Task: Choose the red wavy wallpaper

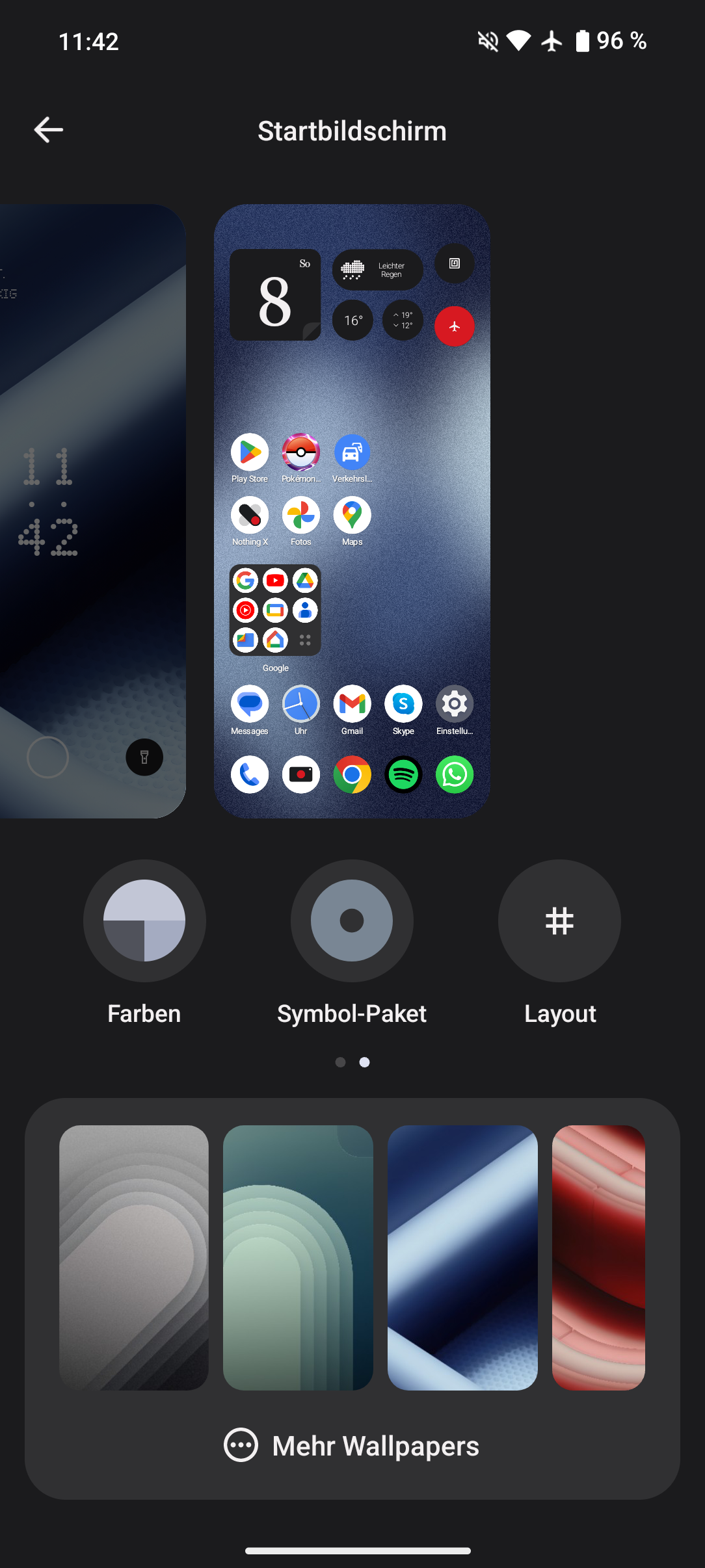Action: [x=598, y=1257]
